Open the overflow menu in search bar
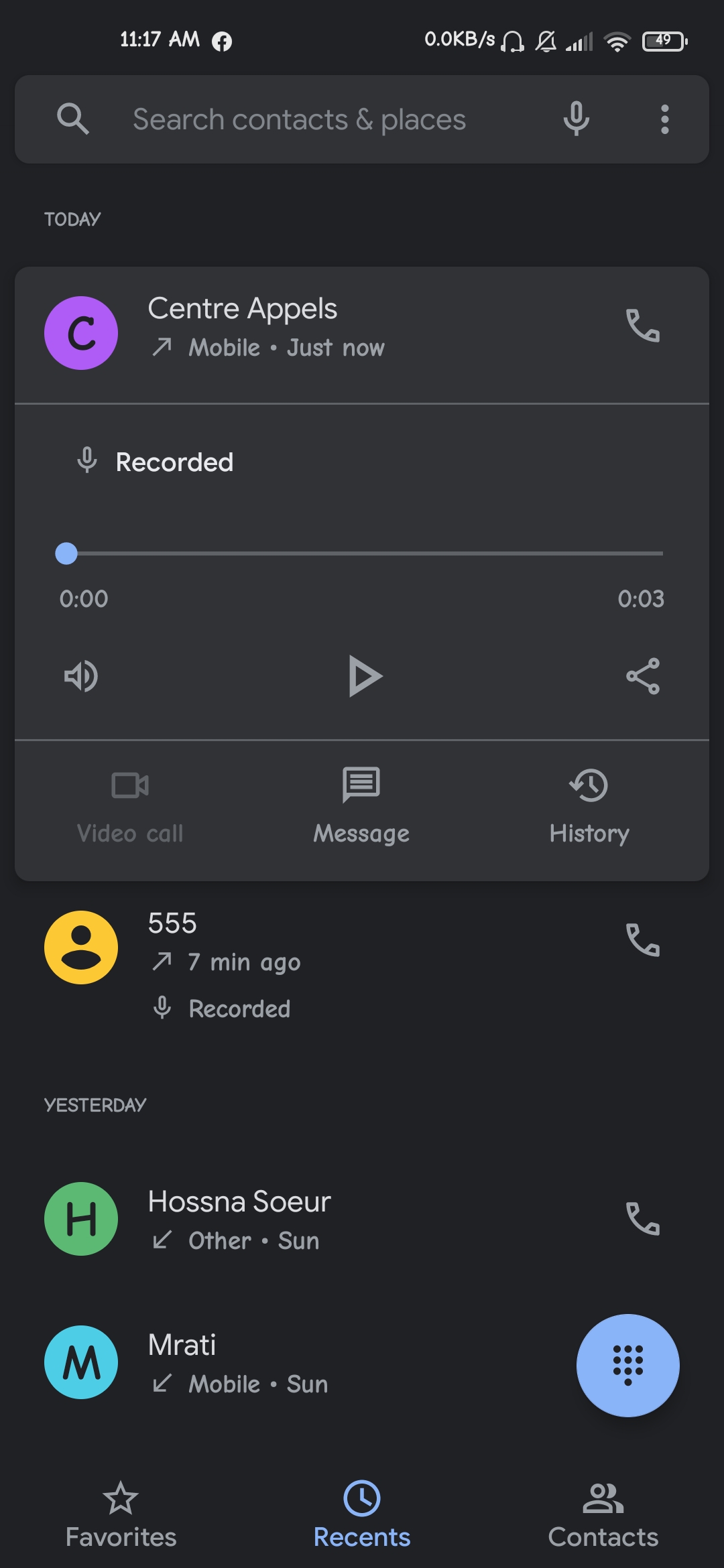This screenshot has width=724, height=1568. 664,119
